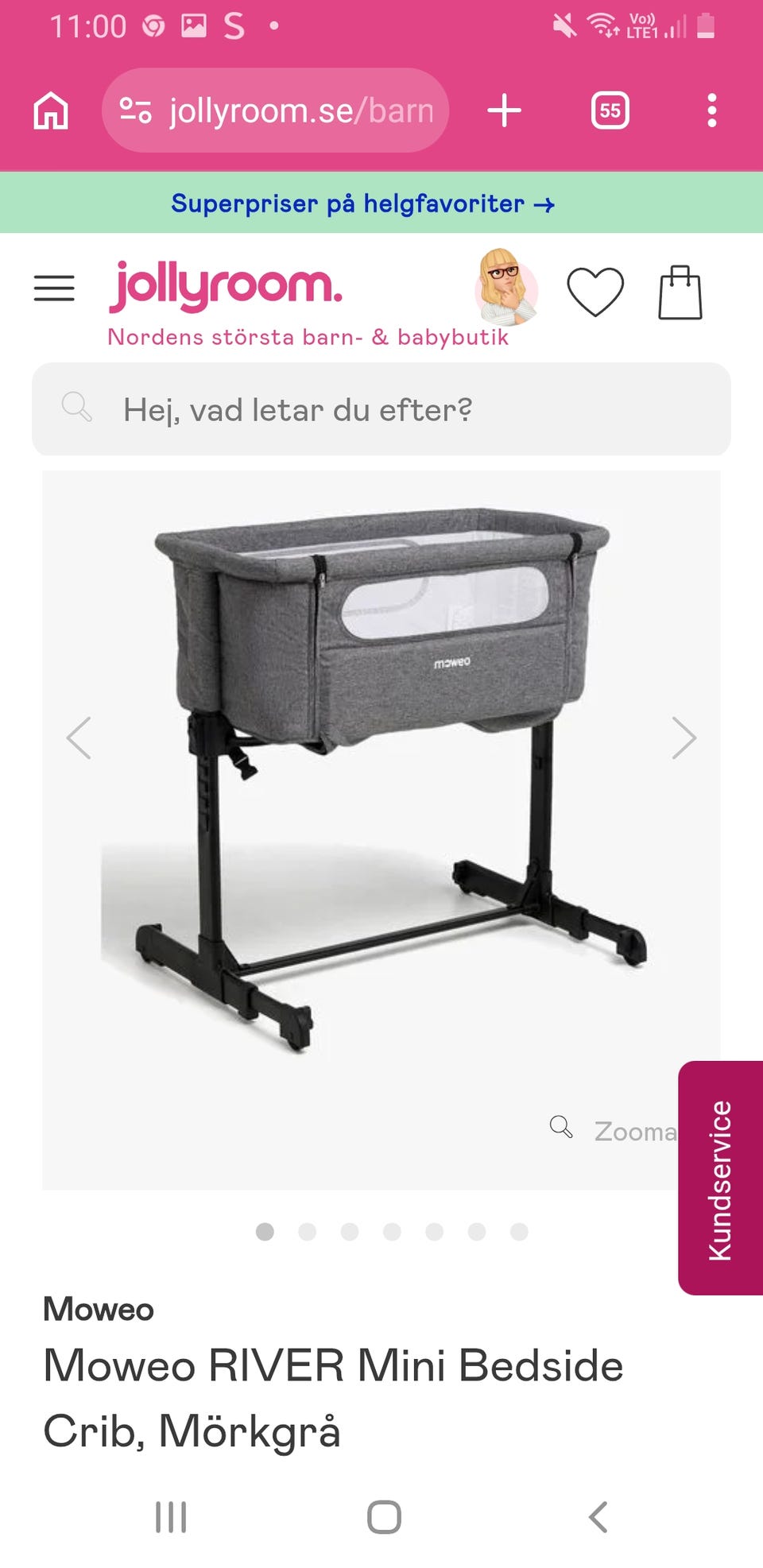Viewport: 763px width, 1568px height.
Task: Open the wishlist heart
Action: [x=595, y=292]
